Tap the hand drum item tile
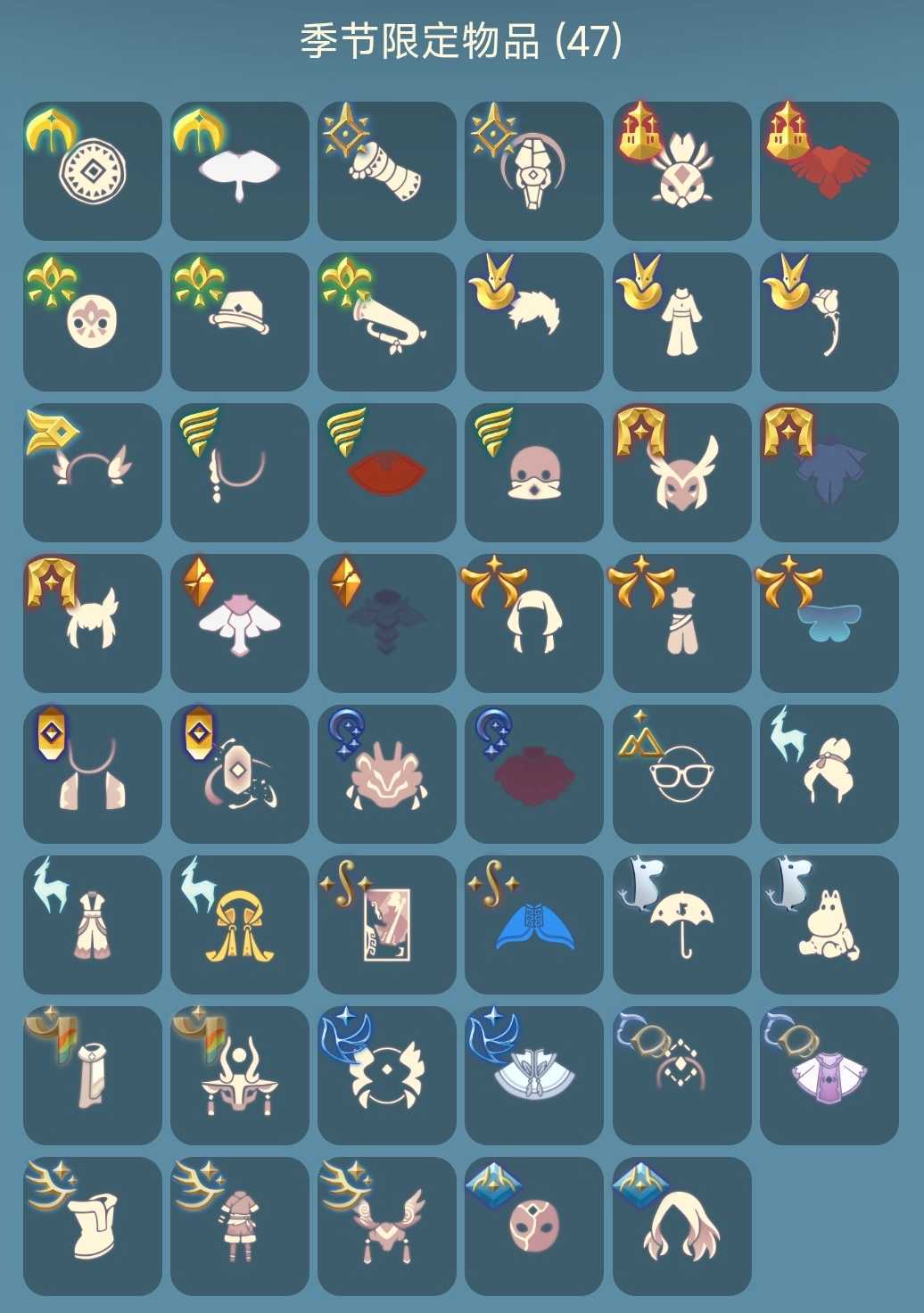The width and height of the screenshot is (924, 1313). click(386, 170)
